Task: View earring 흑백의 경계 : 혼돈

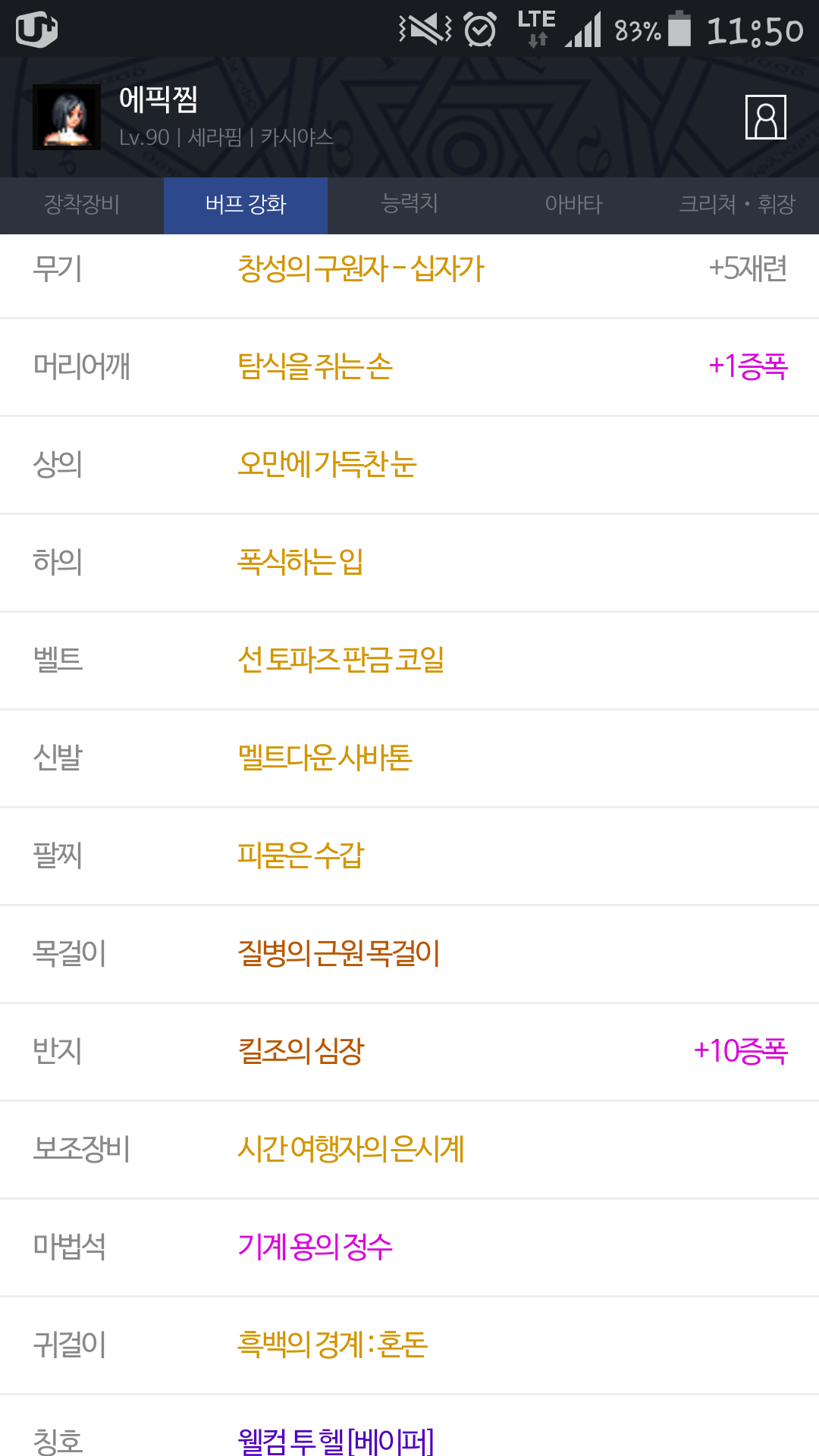Action: coord(333,1345)
